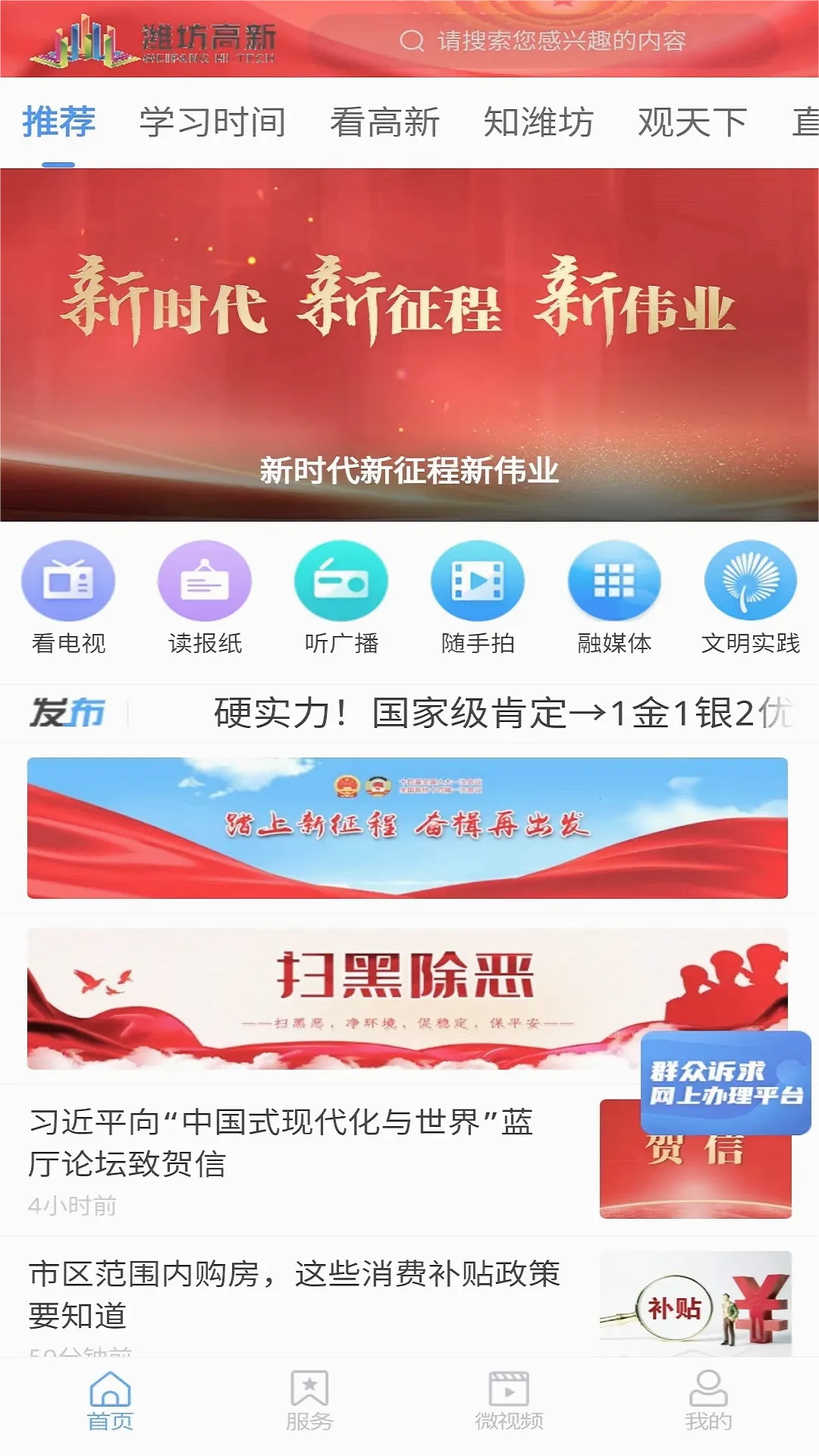Select the 观天下 tab
Image resolution: width=819 pixels, height=1456 pixels.
692,122
